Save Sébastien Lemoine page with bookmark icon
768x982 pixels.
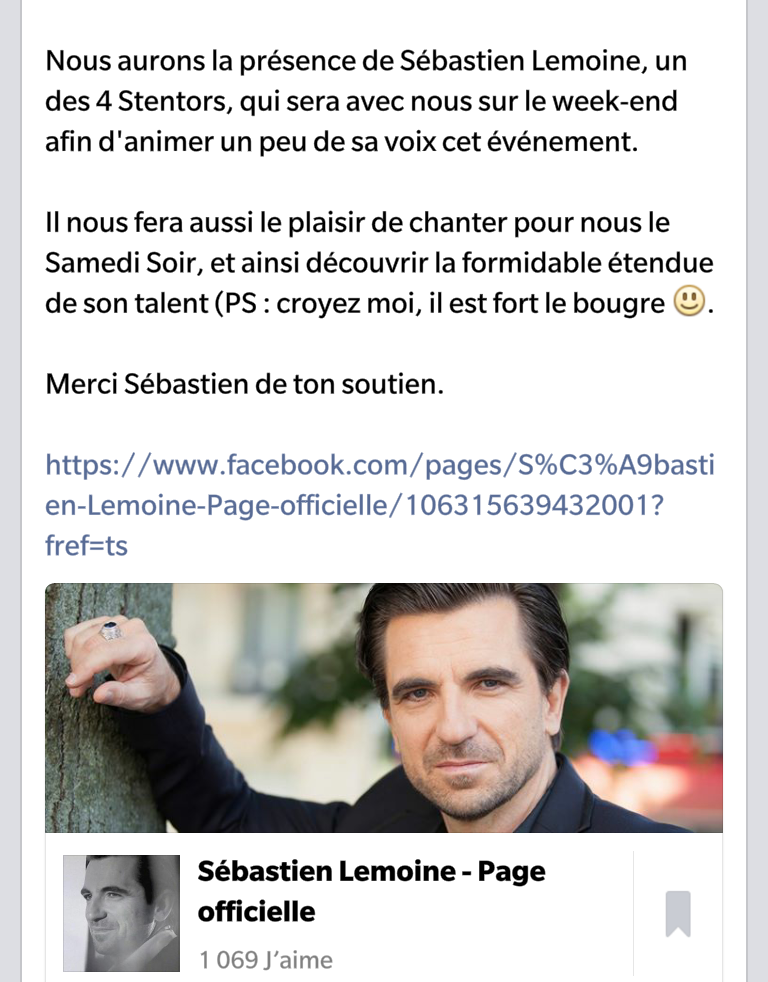coord(678,914)
